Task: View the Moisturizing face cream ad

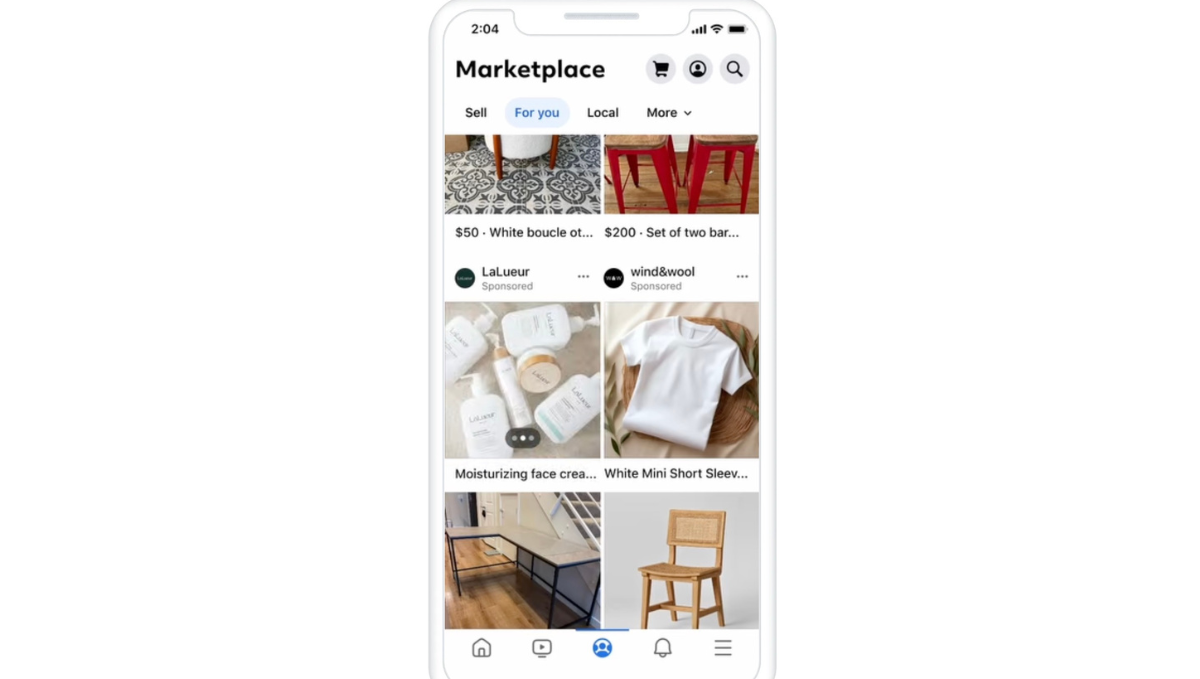Action: pos(522,380)
